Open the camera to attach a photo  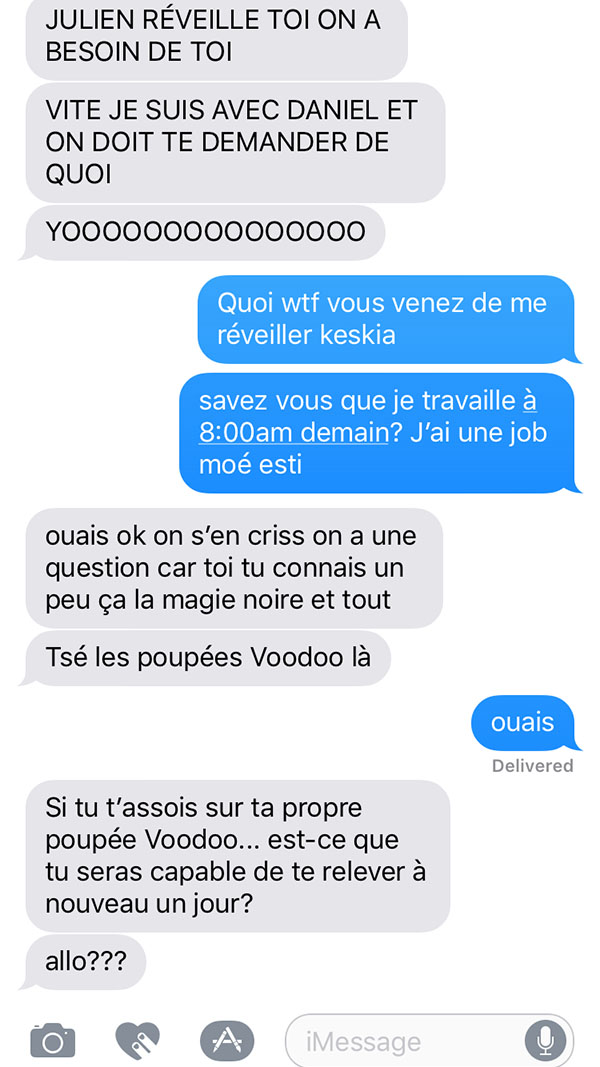pos(52,1040)
